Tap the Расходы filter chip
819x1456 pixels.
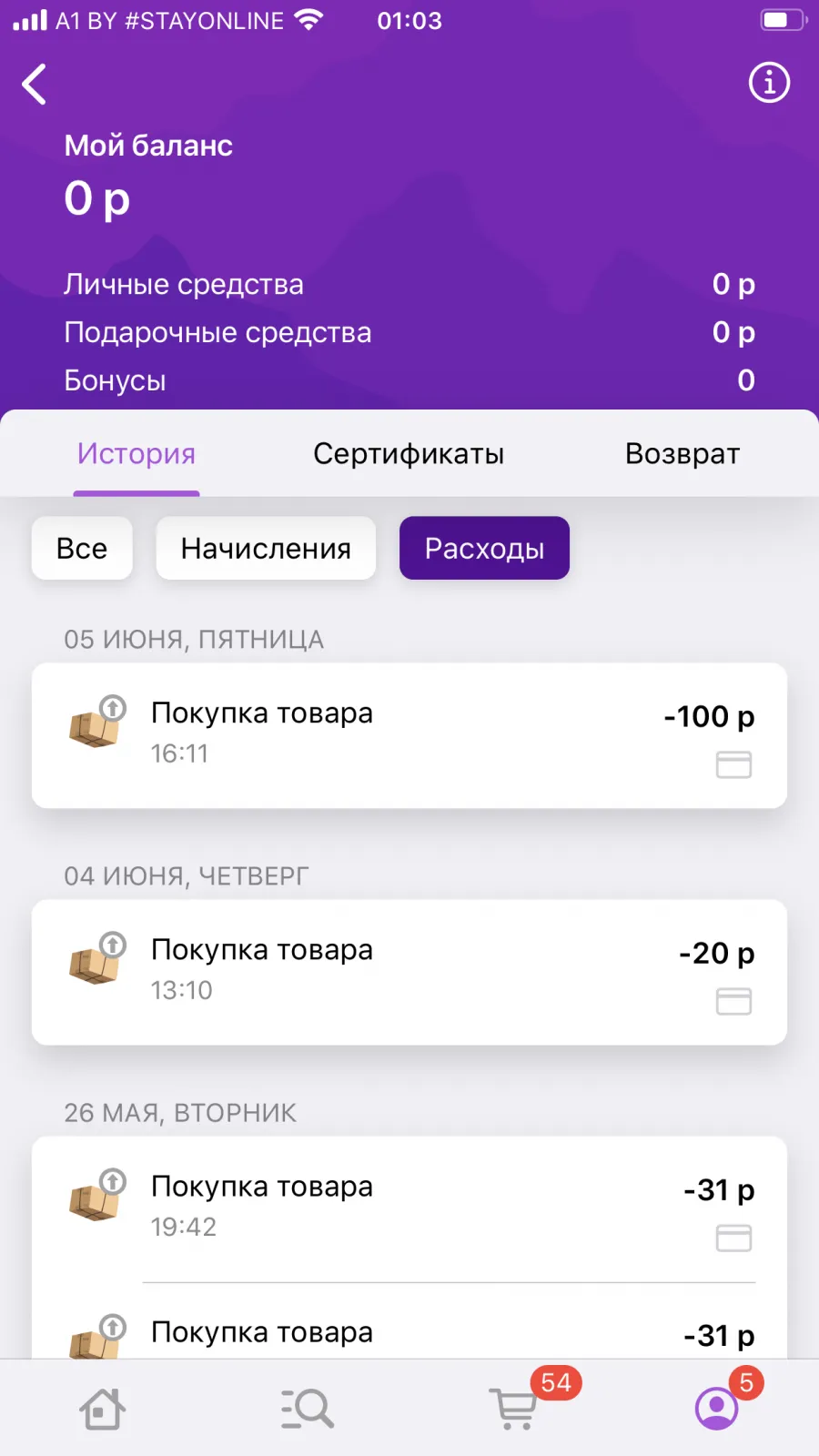coord(484,548)
